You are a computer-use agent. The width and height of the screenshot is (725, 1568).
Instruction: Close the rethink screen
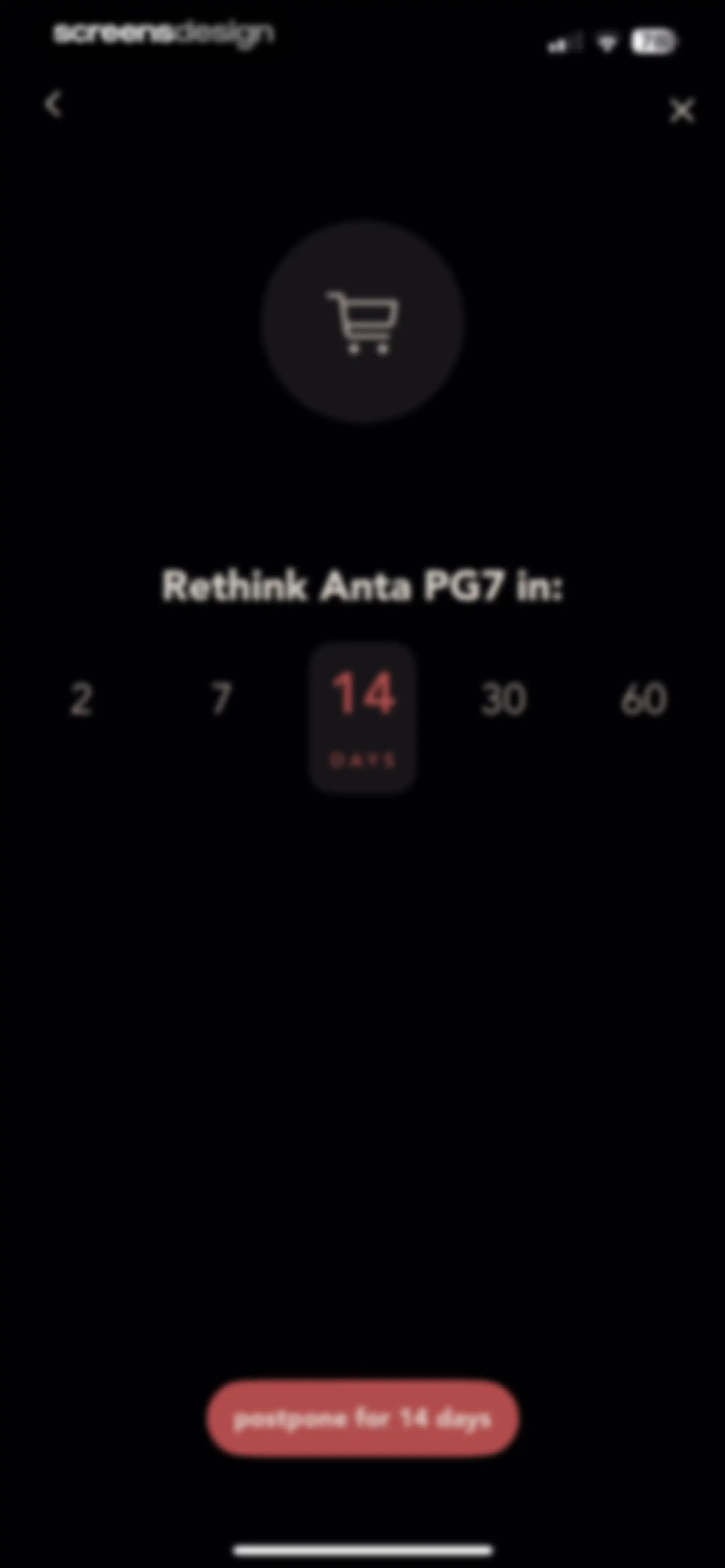(x=681, y=111)
